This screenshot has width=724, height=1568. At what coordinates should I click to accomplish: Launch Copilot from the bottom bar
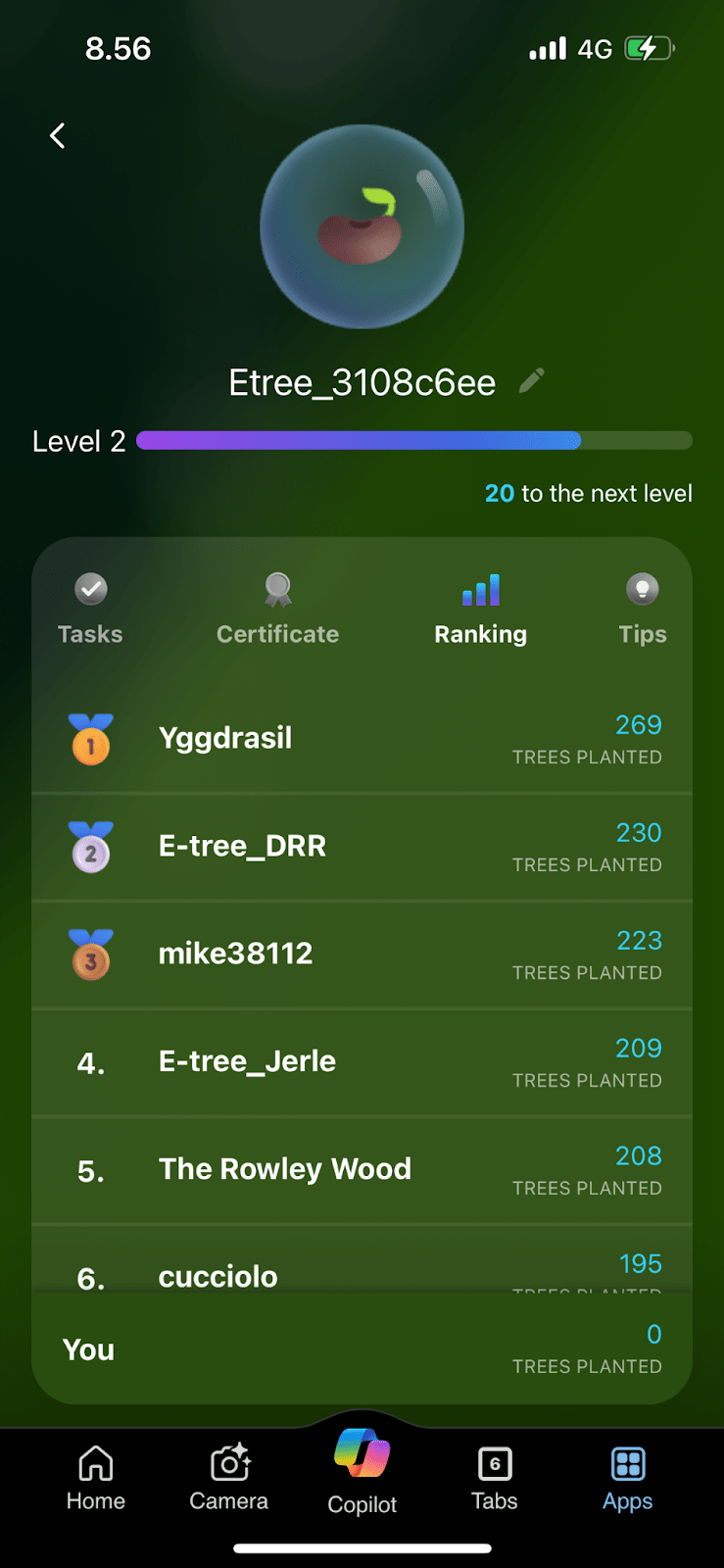coord(362,1470)
